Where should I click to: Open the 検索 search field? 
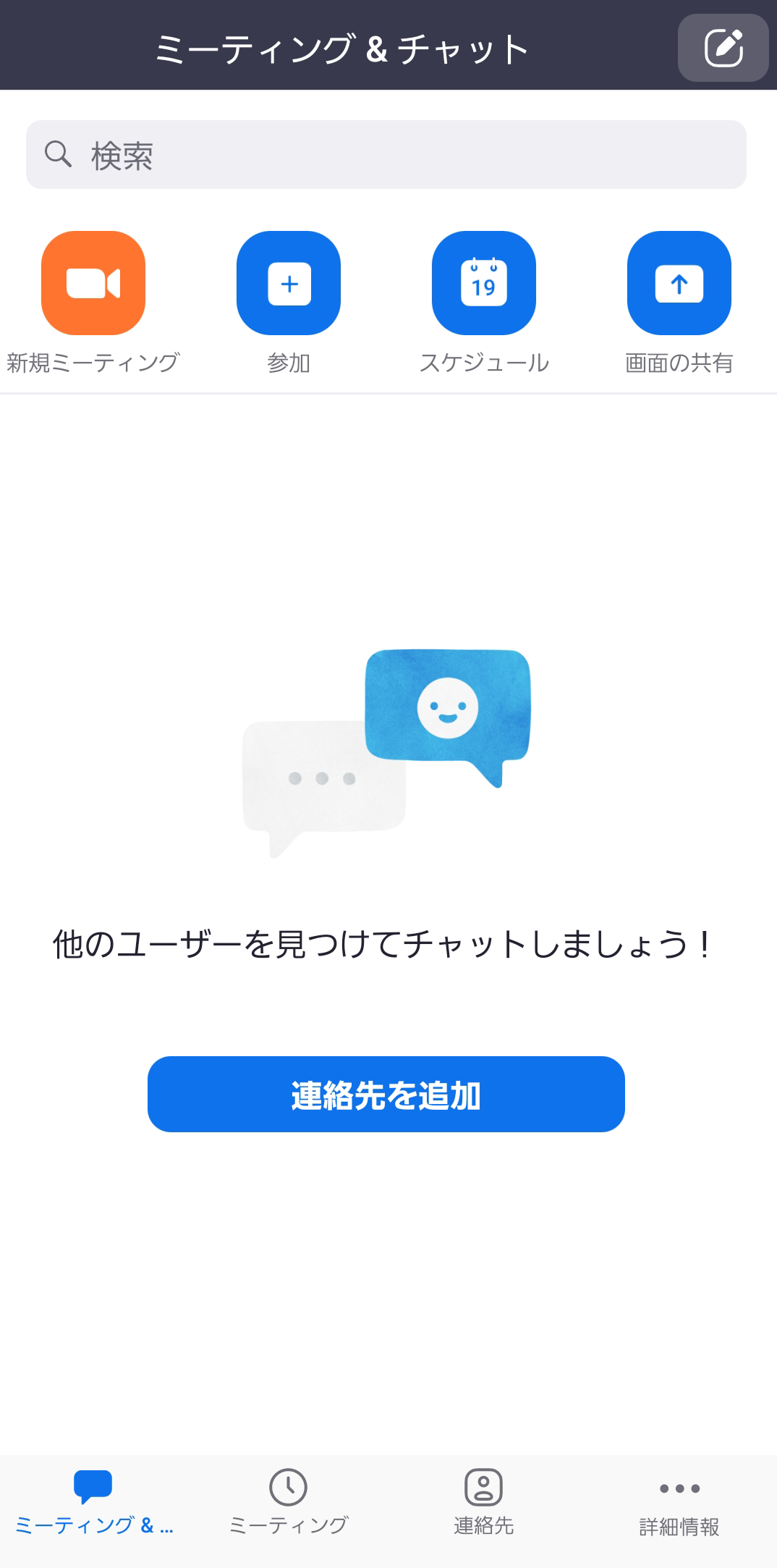[386, 155]
